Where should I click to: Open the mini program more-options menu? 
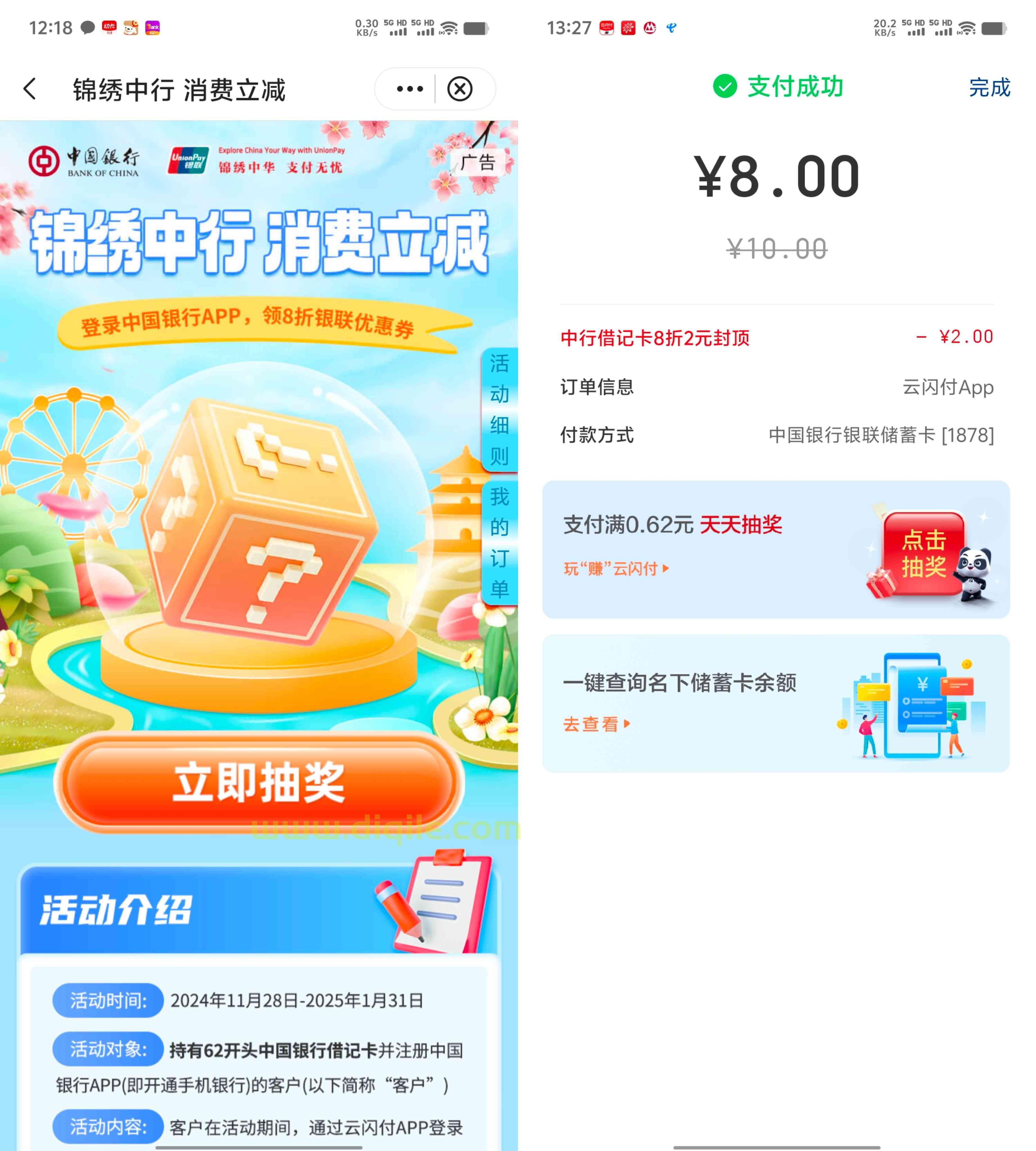[409, 89]
